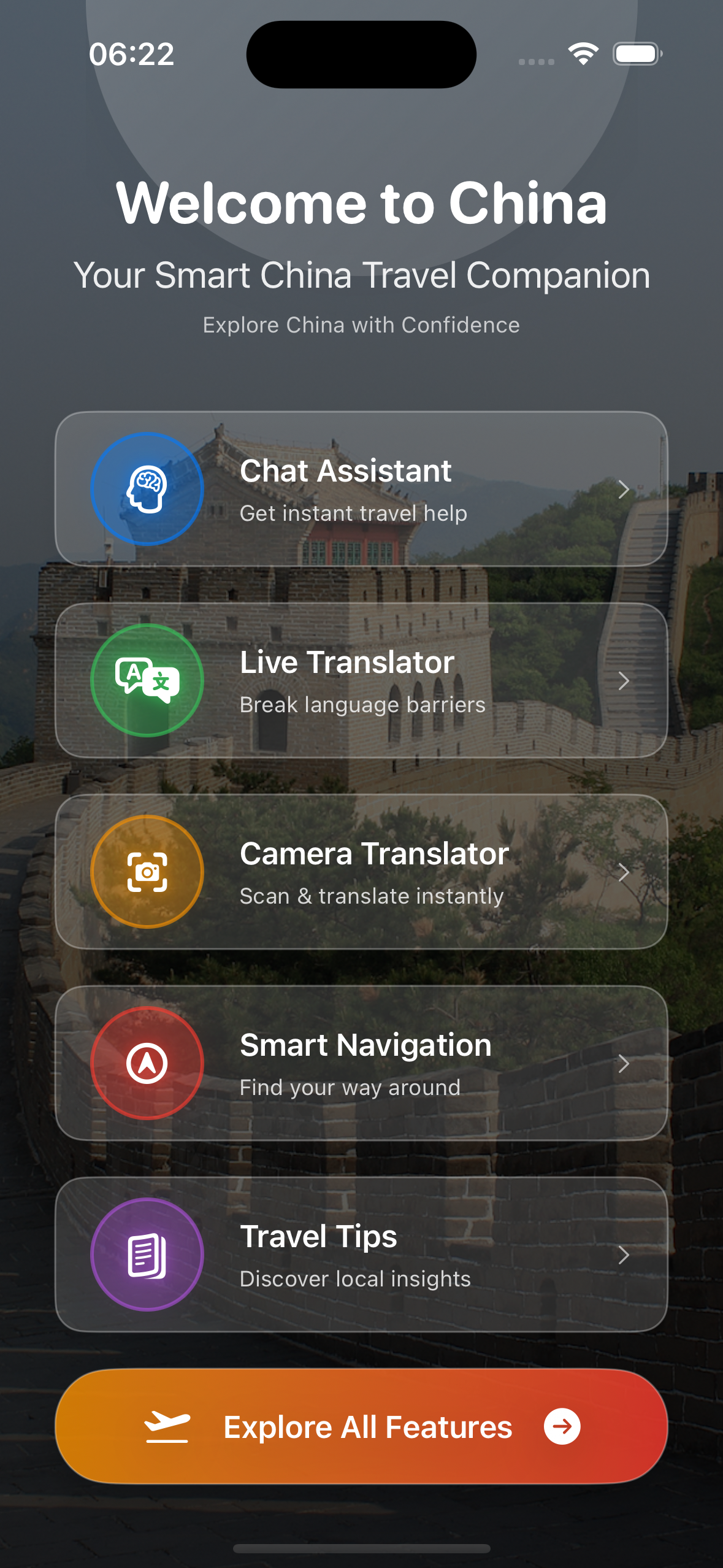
Task: Open Live Translator using its right chevron
Action: tap(624, 680)
